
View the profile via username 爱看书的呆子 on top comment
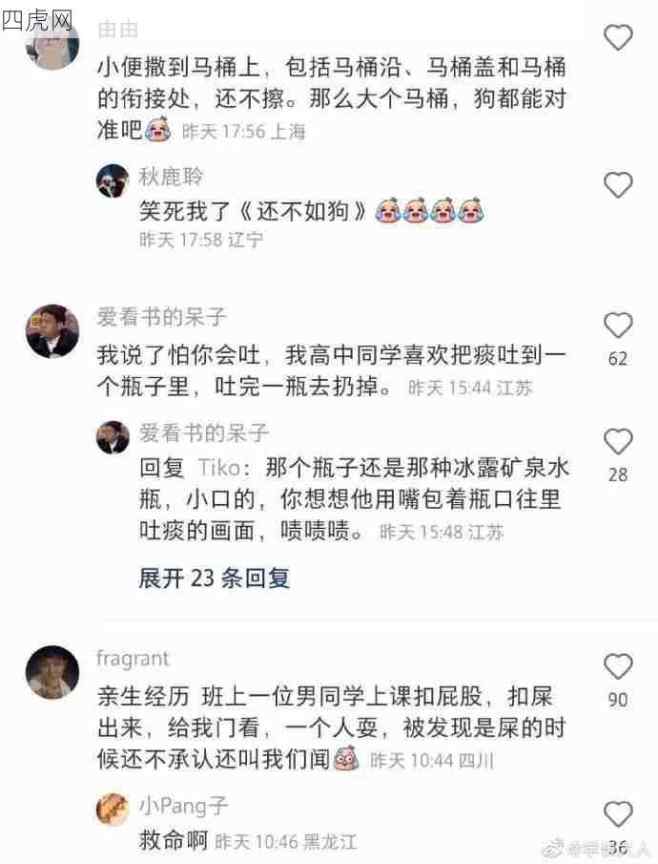point(161,318)
